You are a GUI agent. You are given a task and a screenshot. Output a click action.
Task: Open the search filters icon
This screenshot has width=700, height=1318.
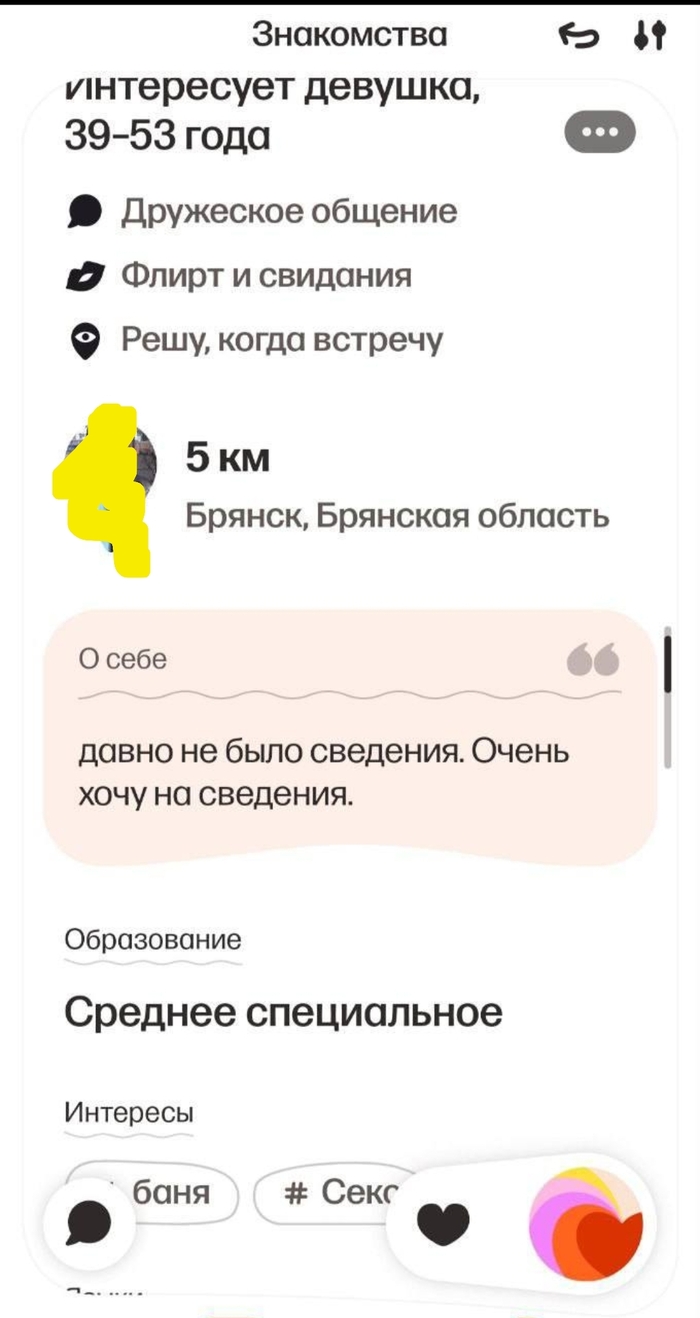tap(650, 37)
